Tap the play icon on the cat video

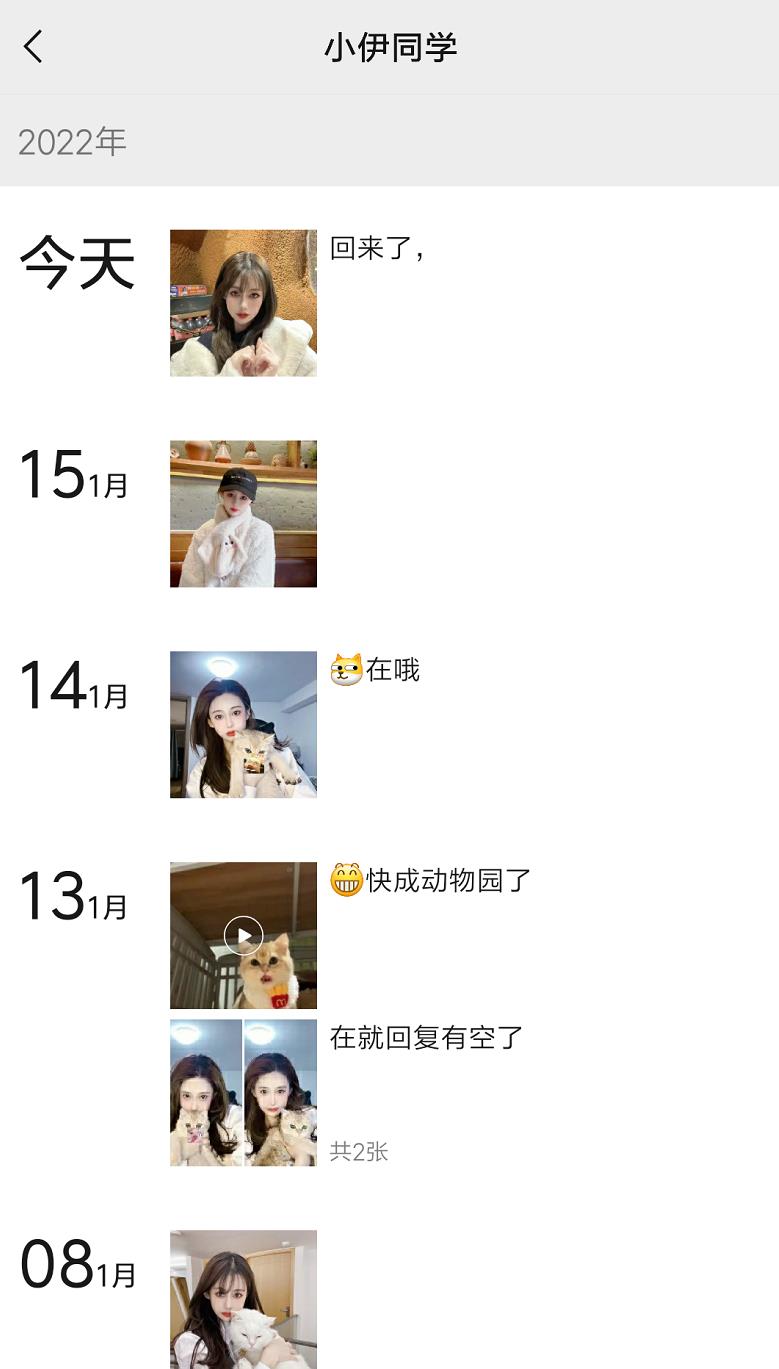pos(243,936)
